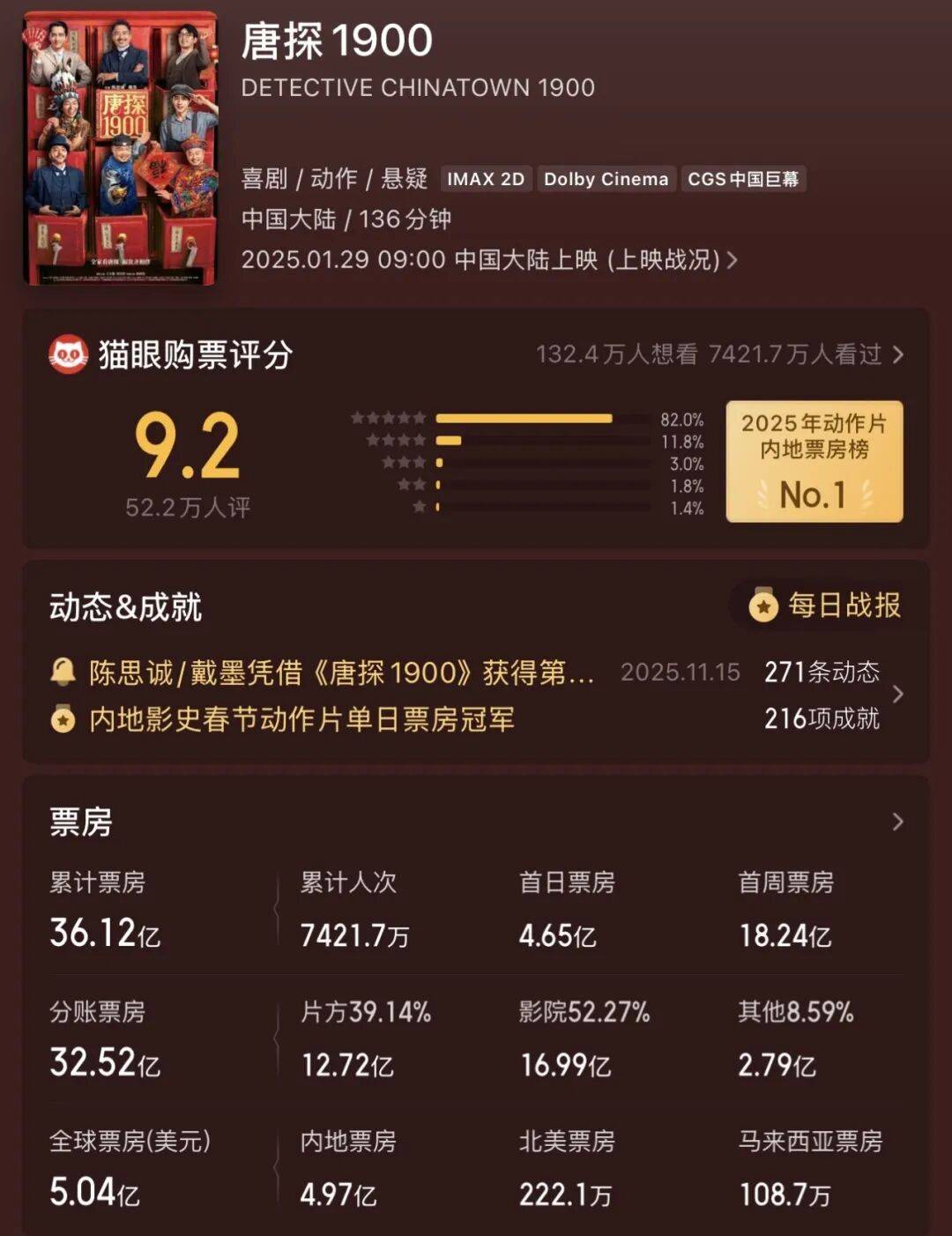Expand the 票房 box office details
The image size is (952, 1236).
tap(897, 822)
